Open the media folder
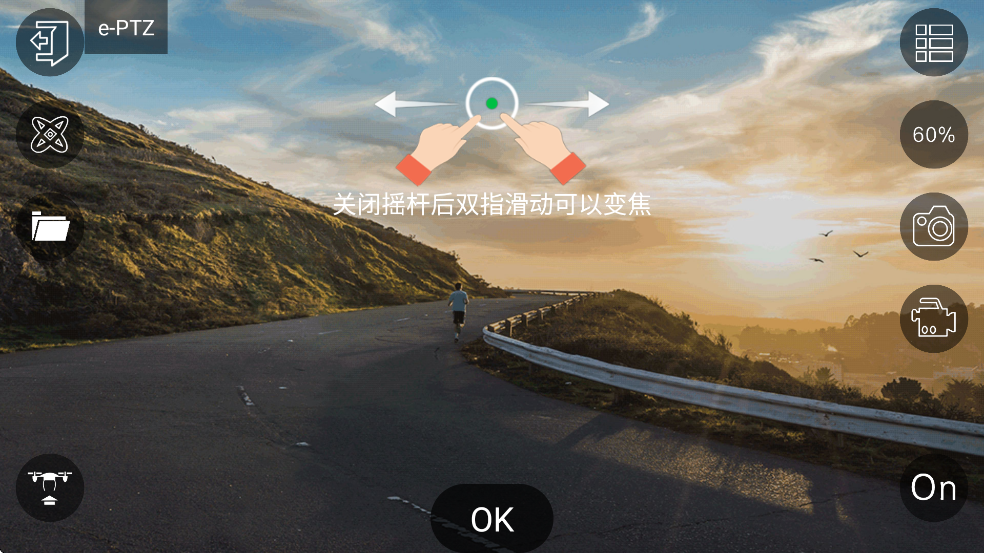984x553 pixels. pos(50,227)
